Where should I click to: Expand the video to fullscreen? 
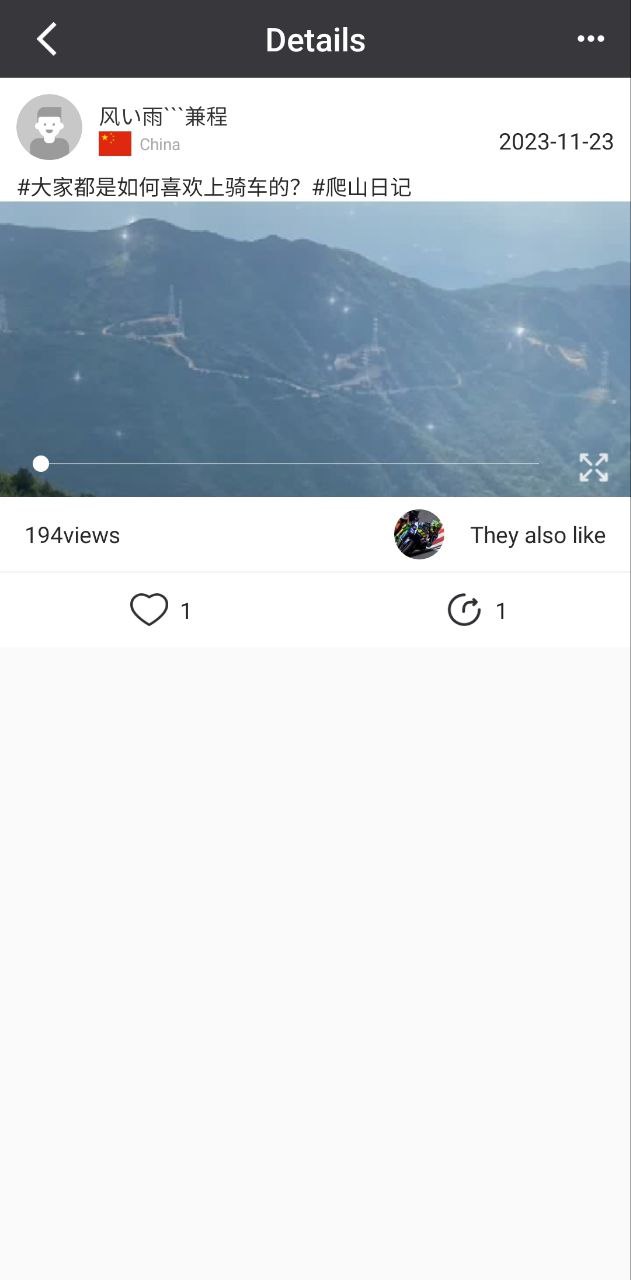(593, 467)
